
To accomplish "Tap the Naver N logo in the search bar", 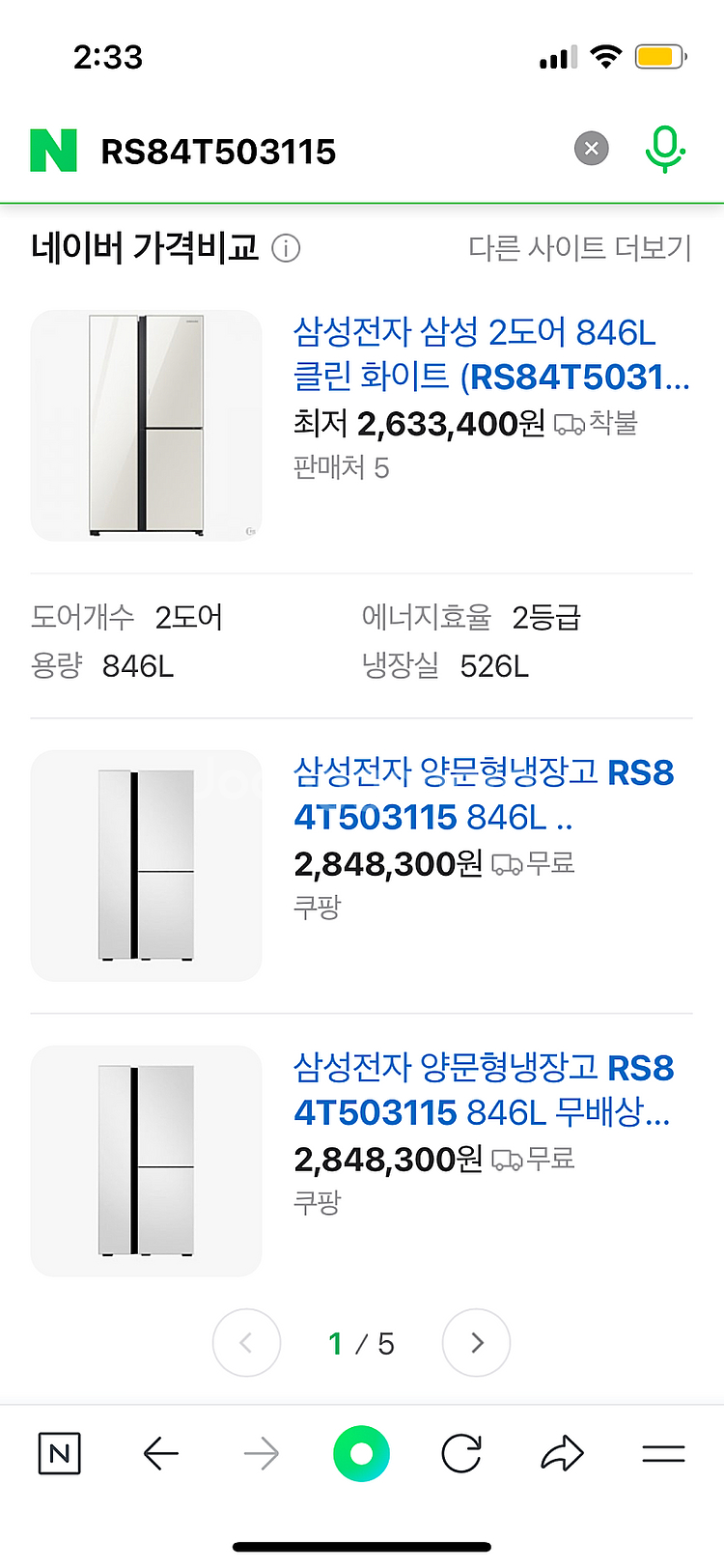I will tap(54, 151).
